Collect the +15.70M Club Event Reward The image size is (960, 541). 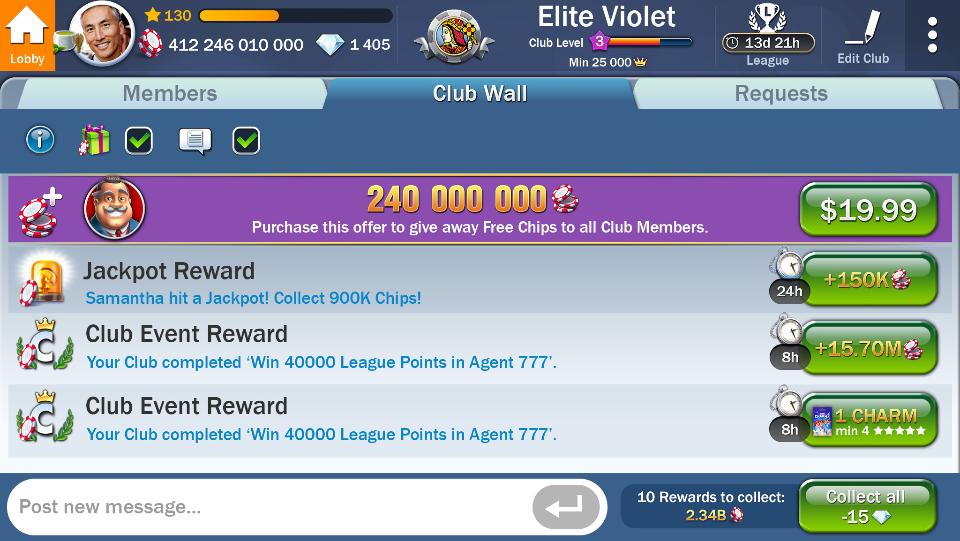pyautogui.click(x=868, y=348)
